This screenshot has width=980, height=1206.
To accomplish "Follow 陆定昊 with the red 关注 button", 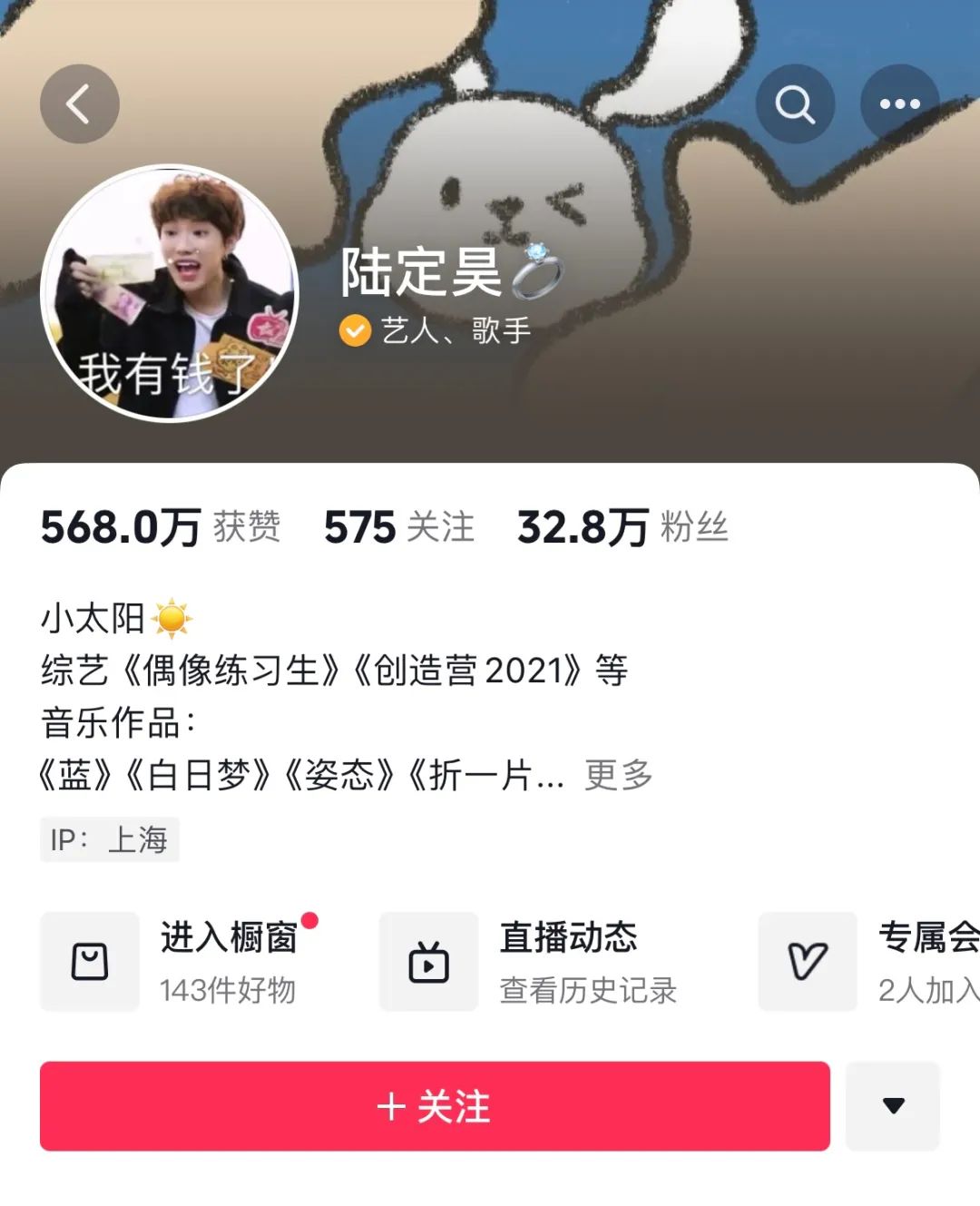I will [x=435, y=1106].
